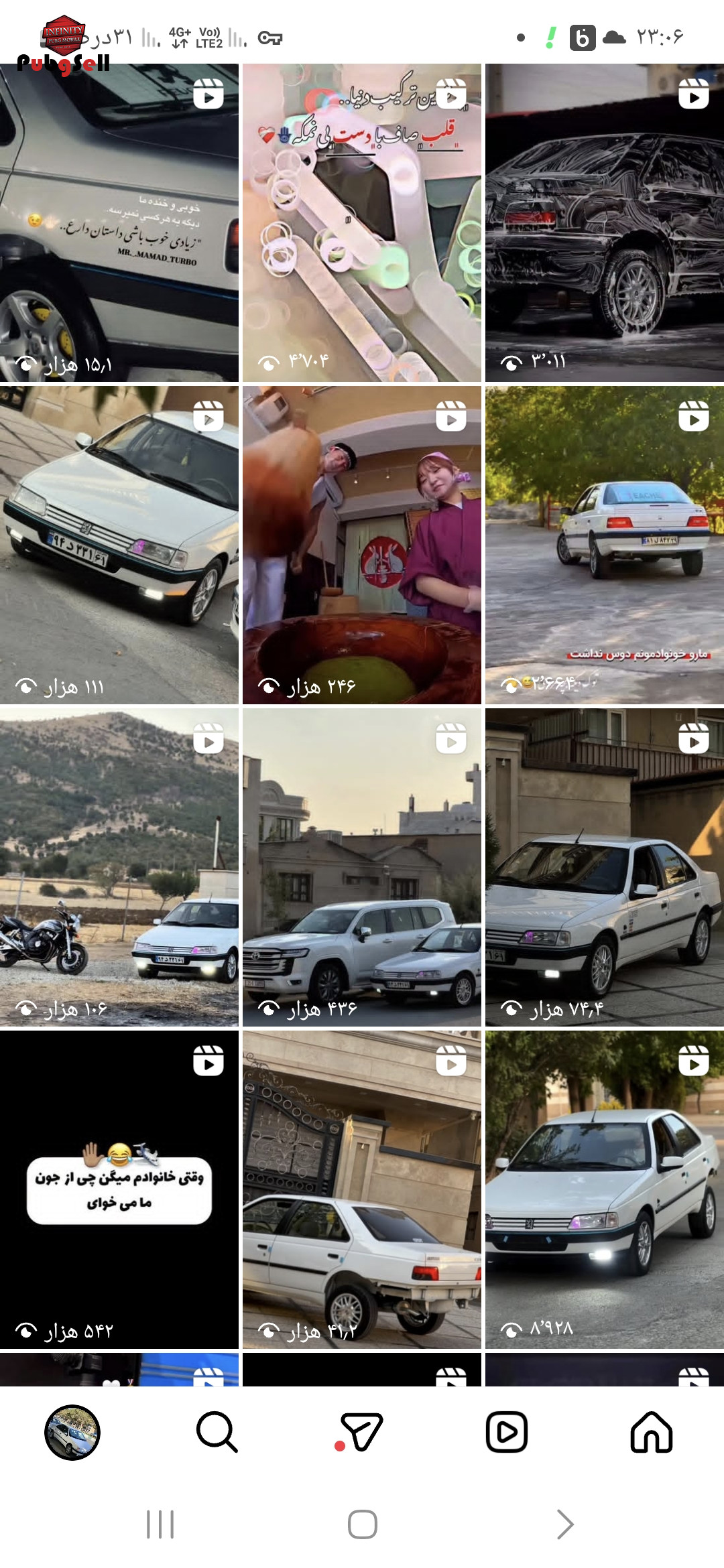Play the reel of car by ornate gate

pos(362,1189)
